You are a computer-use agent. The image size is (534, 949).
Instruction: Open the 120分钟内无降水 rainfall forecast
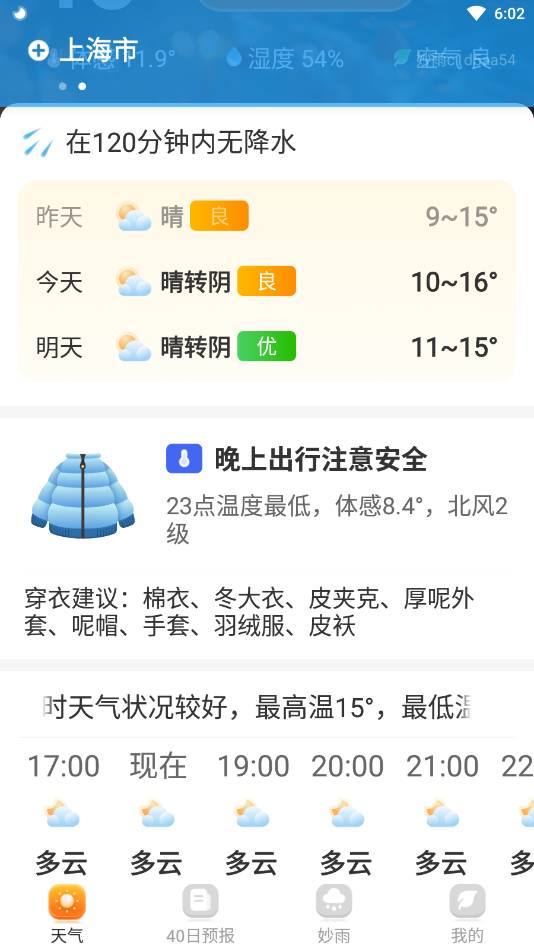[160, 142]
